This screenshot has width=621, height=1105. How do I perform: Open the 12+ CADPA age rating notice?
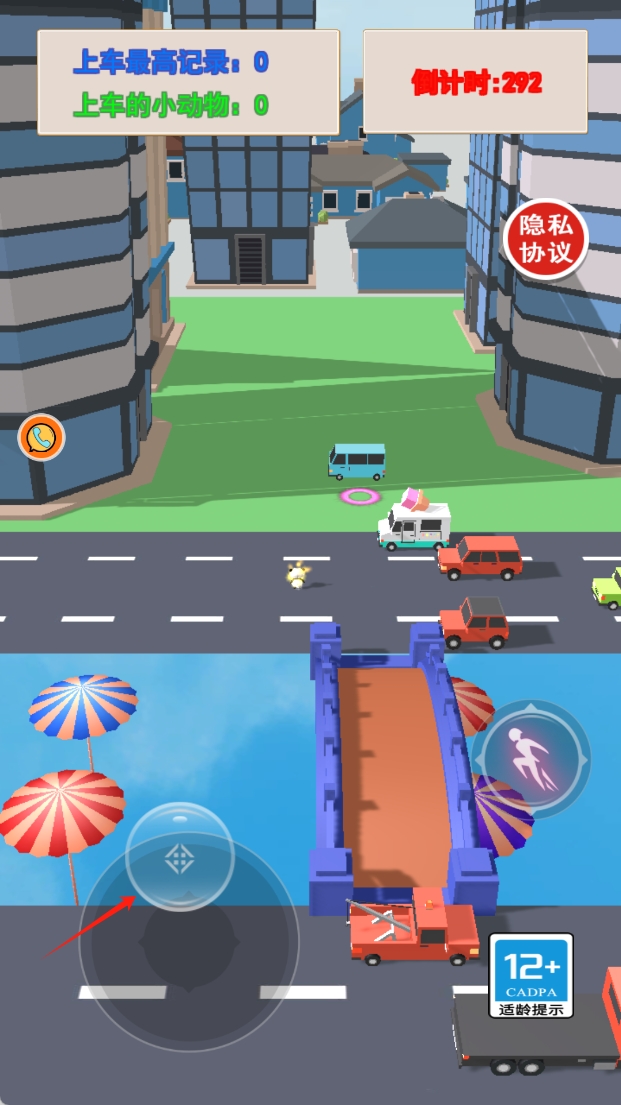click(531, 976)
